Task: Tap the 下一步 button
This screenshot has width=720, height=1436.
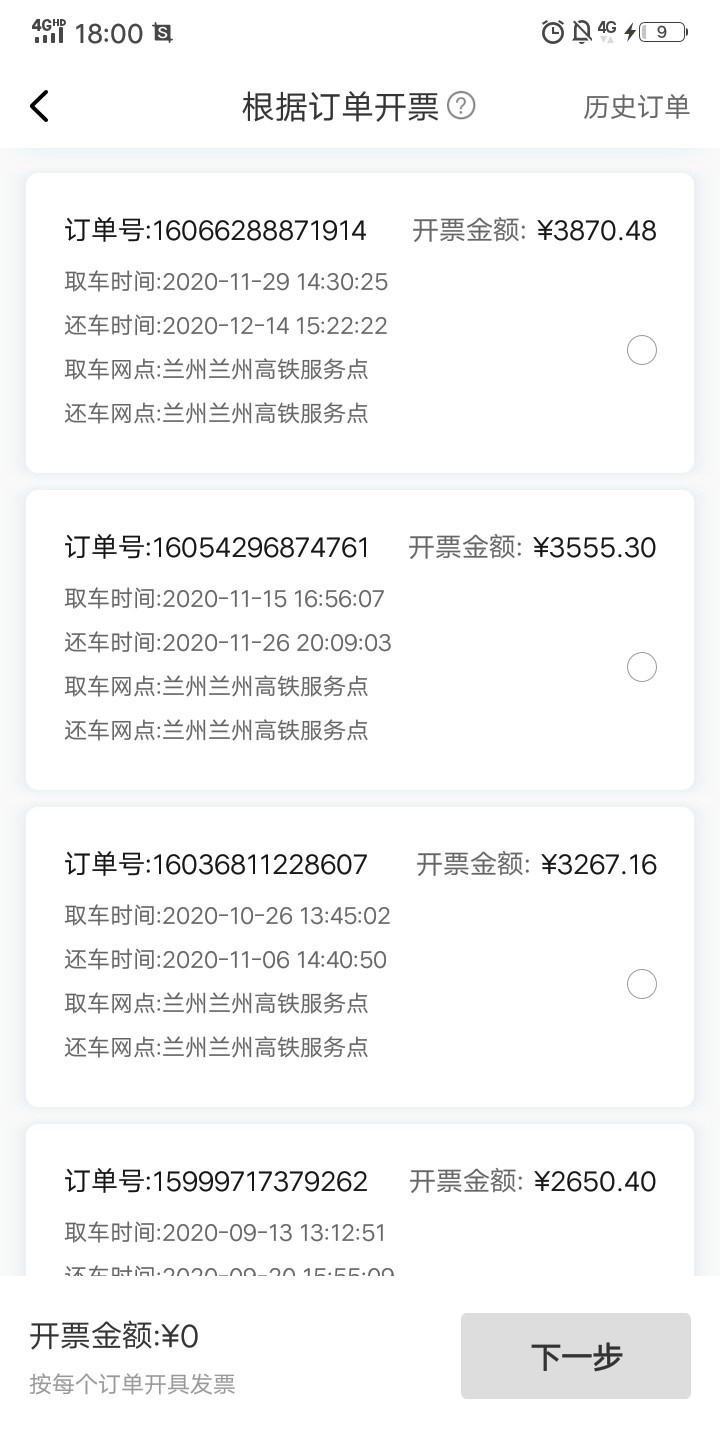Action: click(576, 1356)
